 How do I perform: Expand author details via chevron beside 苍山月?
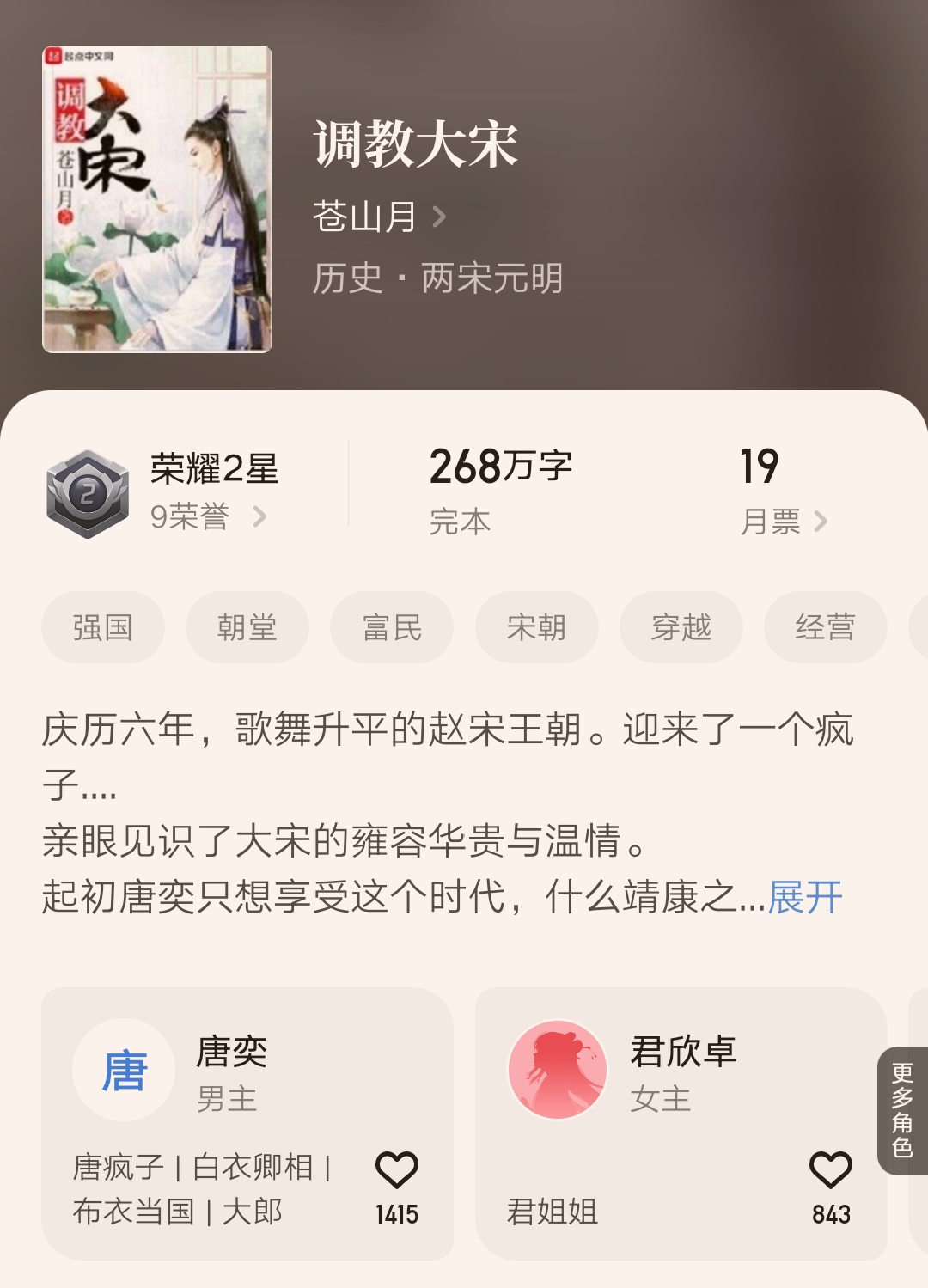[441, 217]
